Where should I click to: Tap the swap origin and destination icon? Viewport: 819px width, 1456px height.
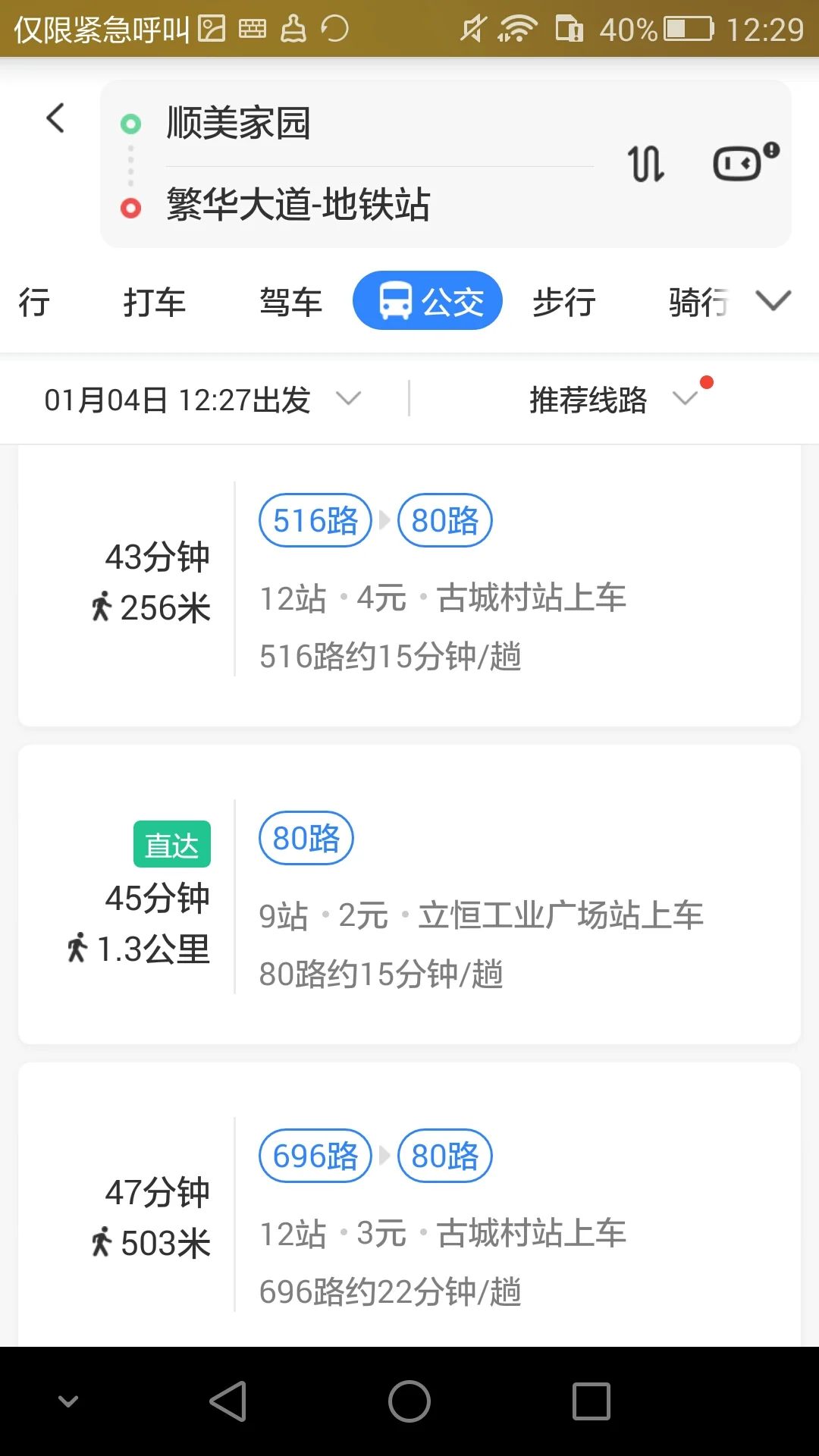(646, 162)
